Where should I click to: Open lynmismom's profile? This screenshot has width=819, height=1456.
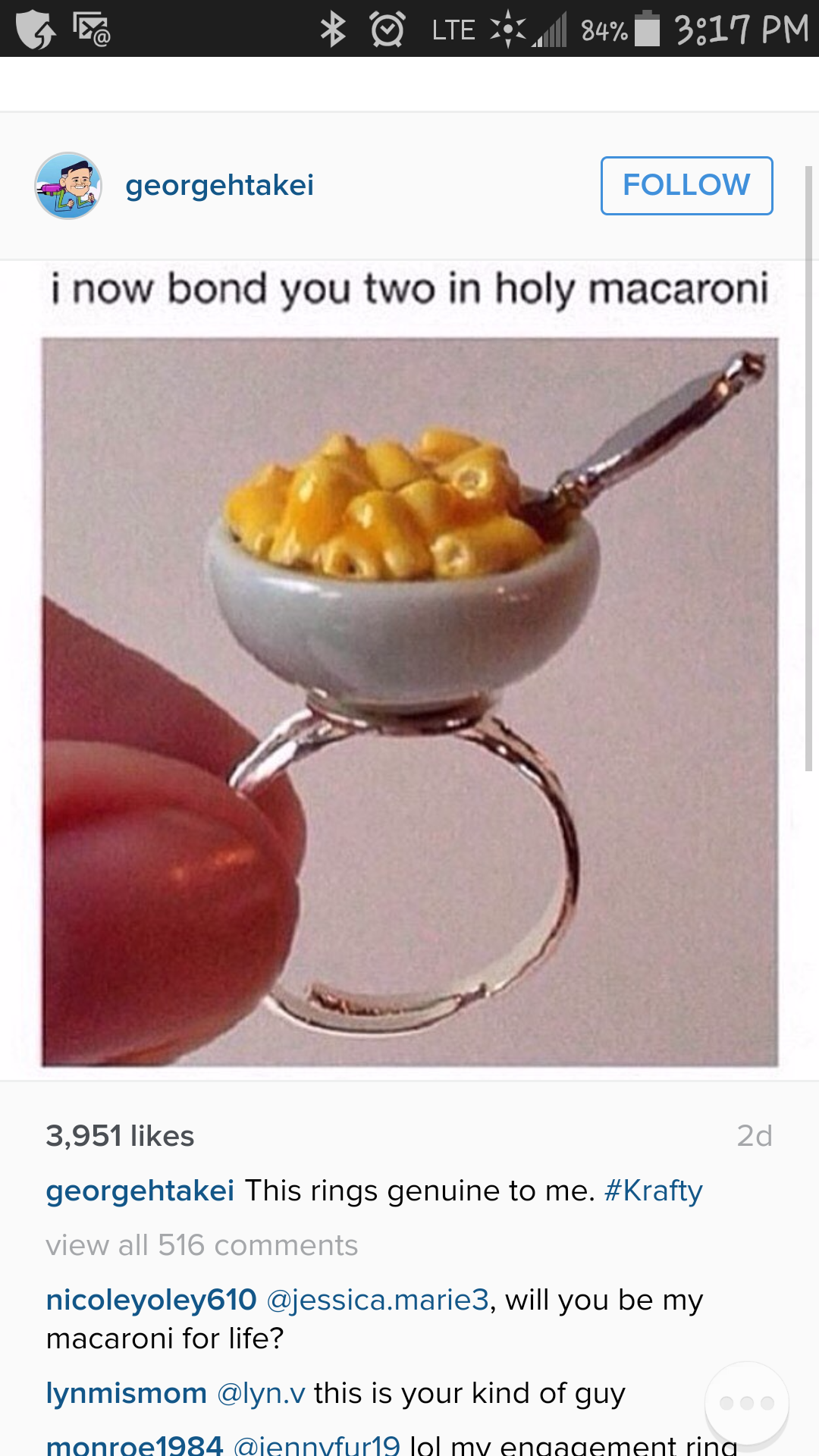126,1393
